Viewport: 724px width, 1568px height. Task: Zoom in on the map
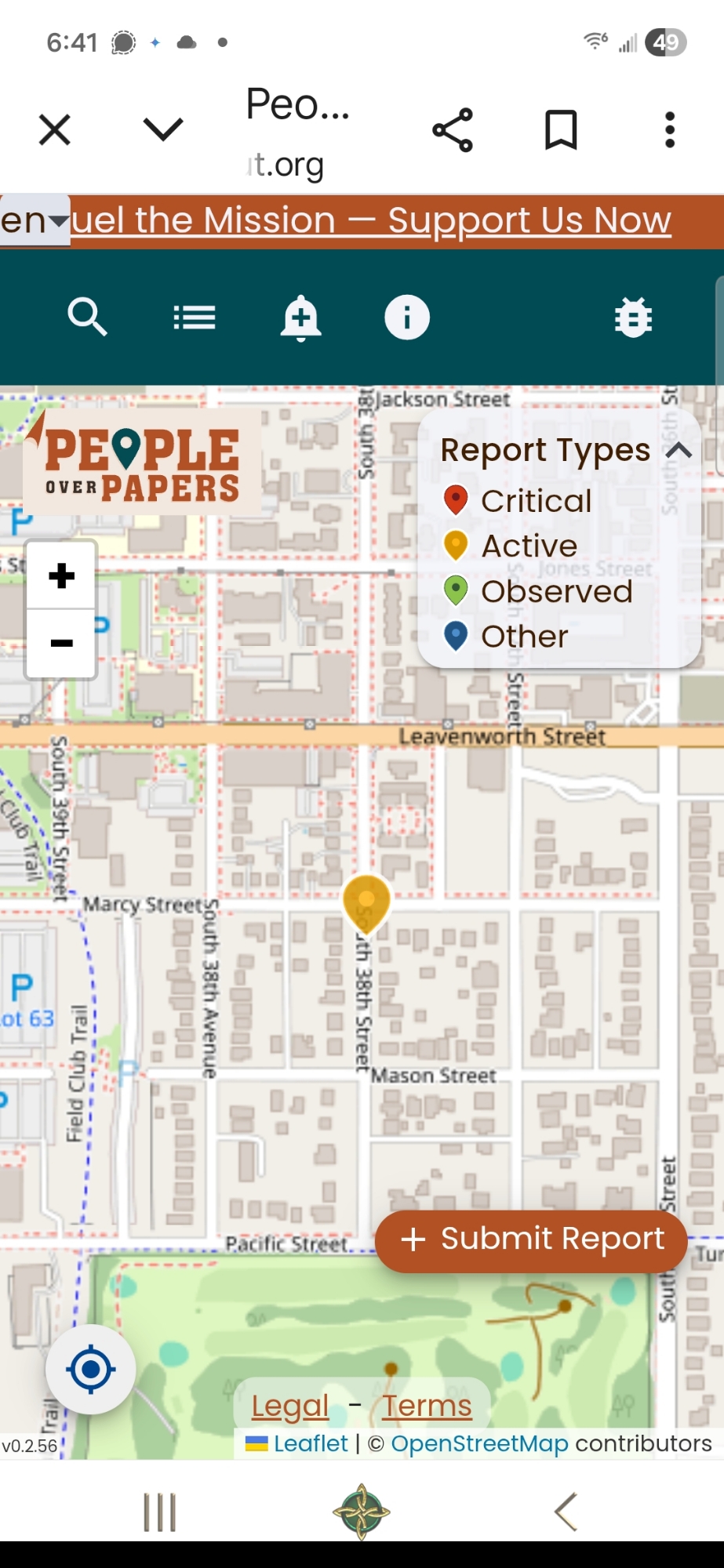[61, 576]
